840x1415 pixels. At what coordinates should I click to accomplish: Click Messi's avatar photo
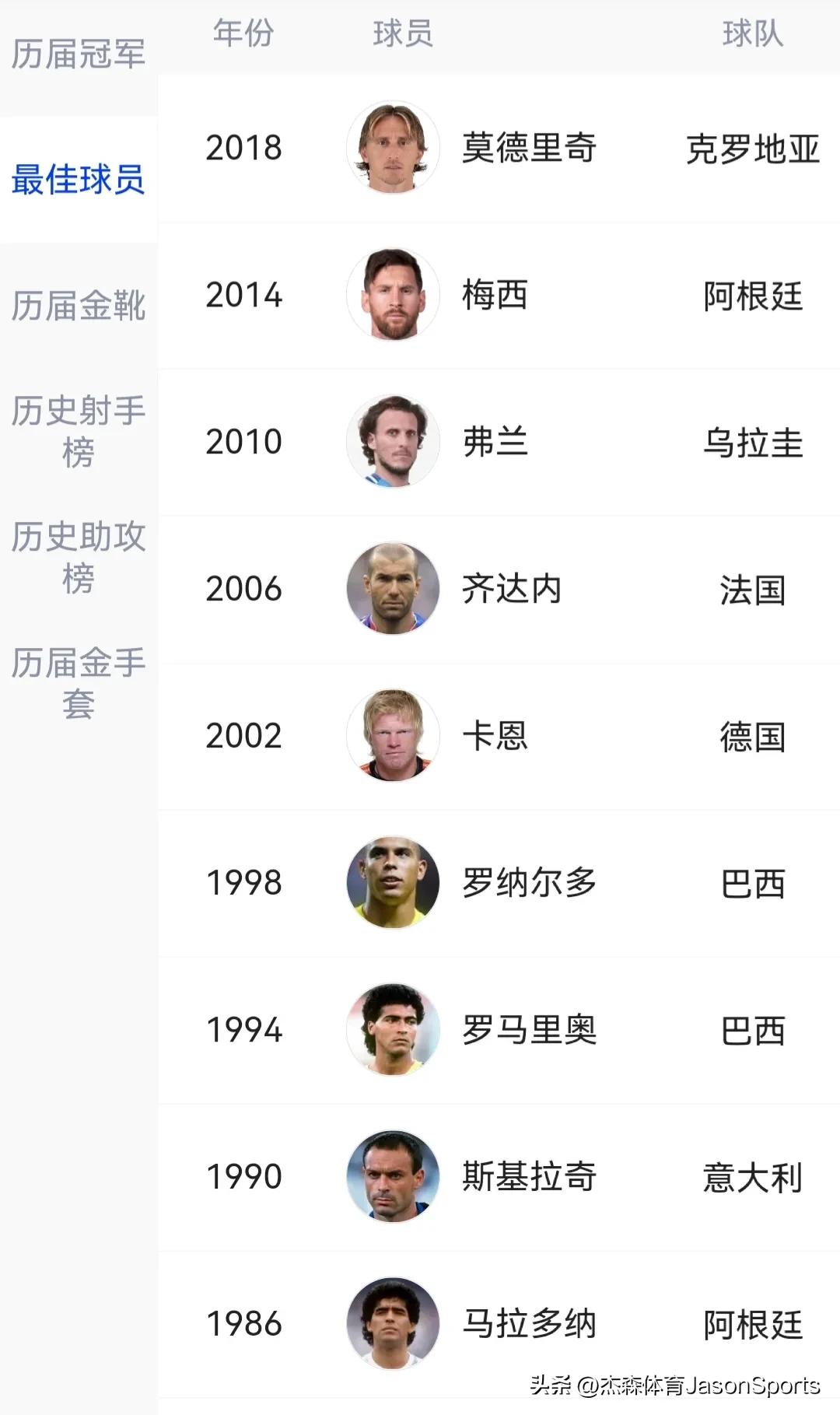click(393, 294)
